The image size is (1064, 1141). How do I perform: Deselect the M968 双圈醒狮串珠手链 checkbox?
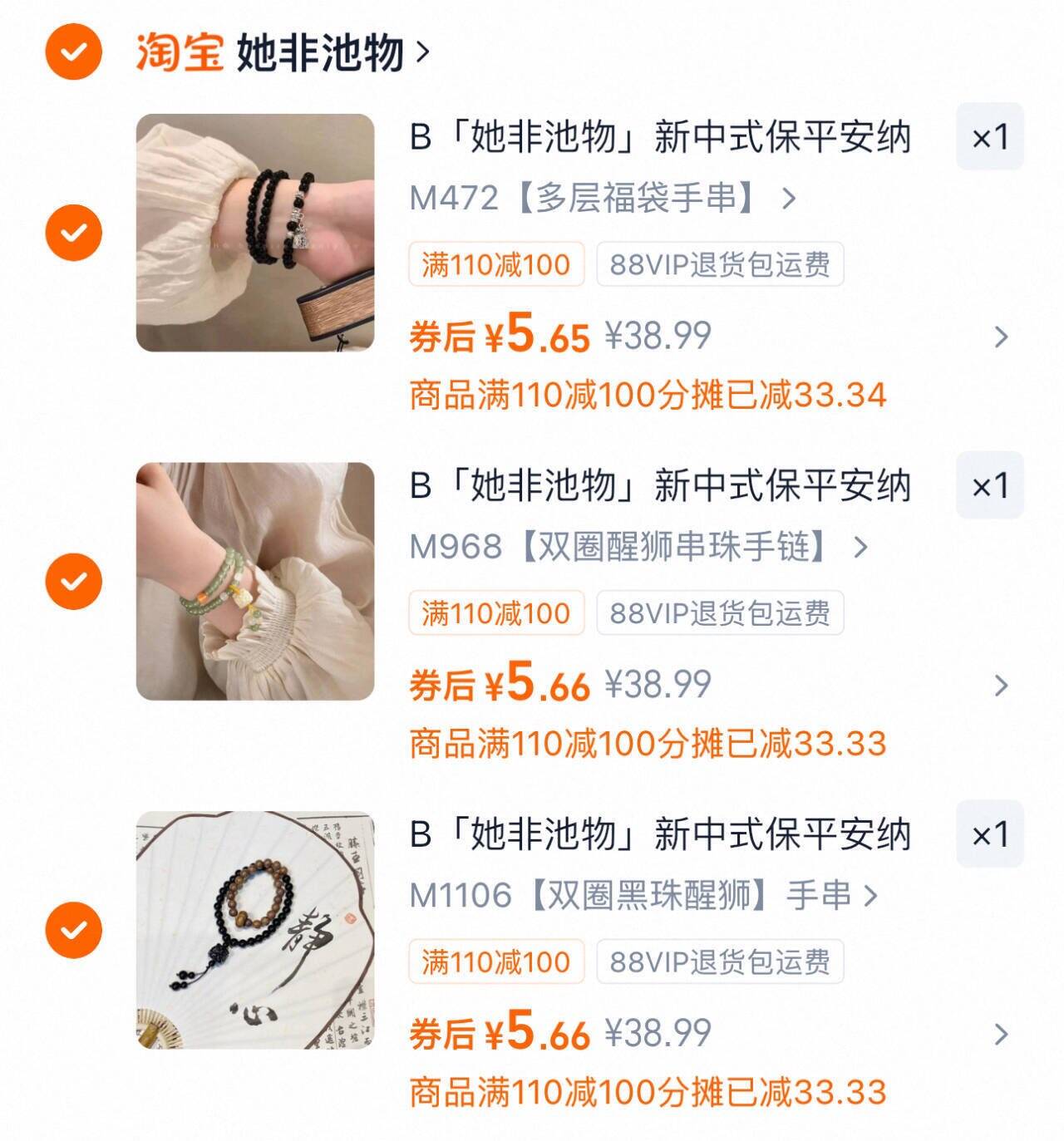tap(74, 581)
